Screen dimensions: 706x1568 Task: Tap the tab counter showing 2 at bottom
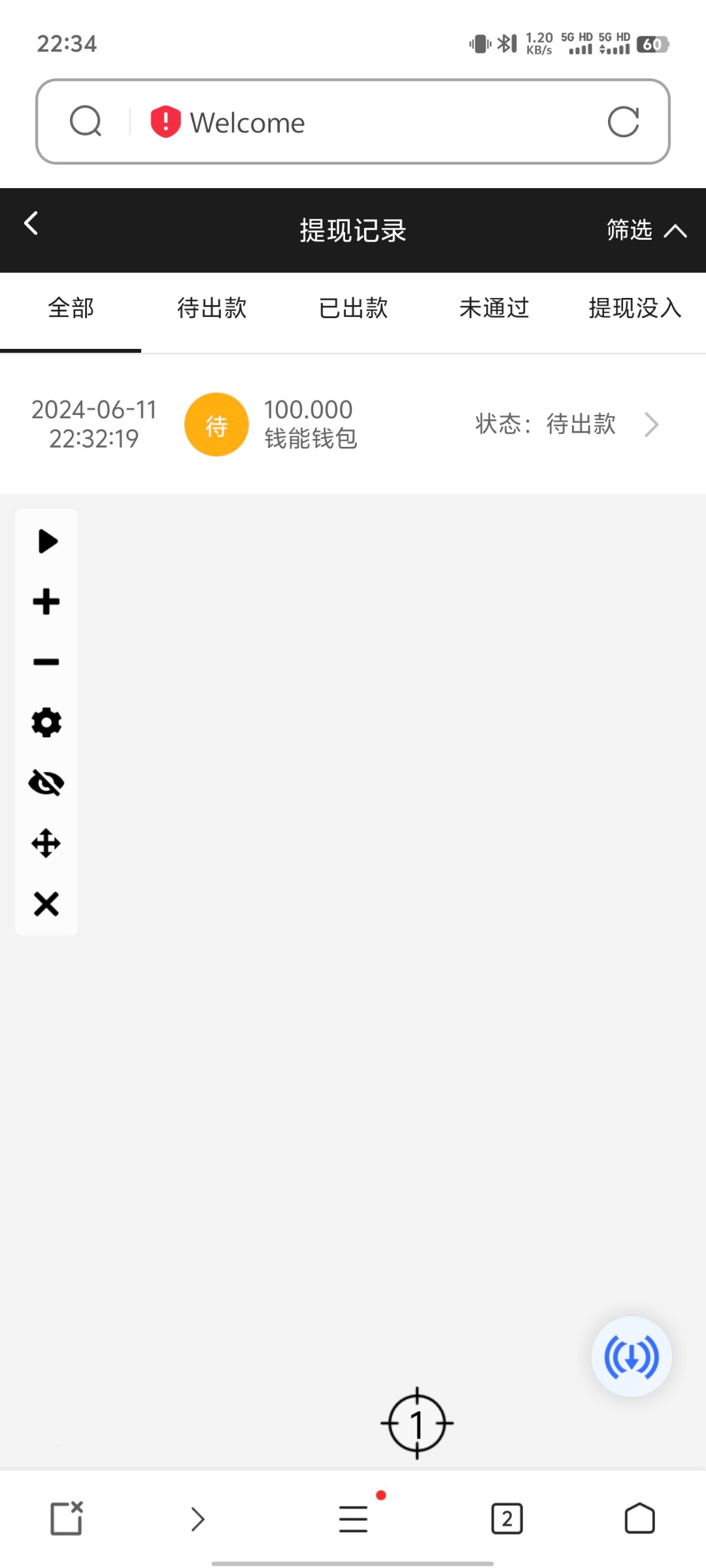(507, 1518)
